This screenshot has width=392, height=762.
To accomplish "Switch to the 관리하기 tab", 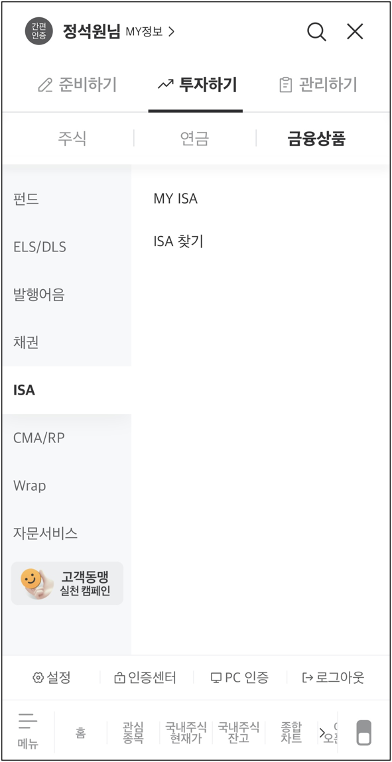I will [x=318, y=85].
